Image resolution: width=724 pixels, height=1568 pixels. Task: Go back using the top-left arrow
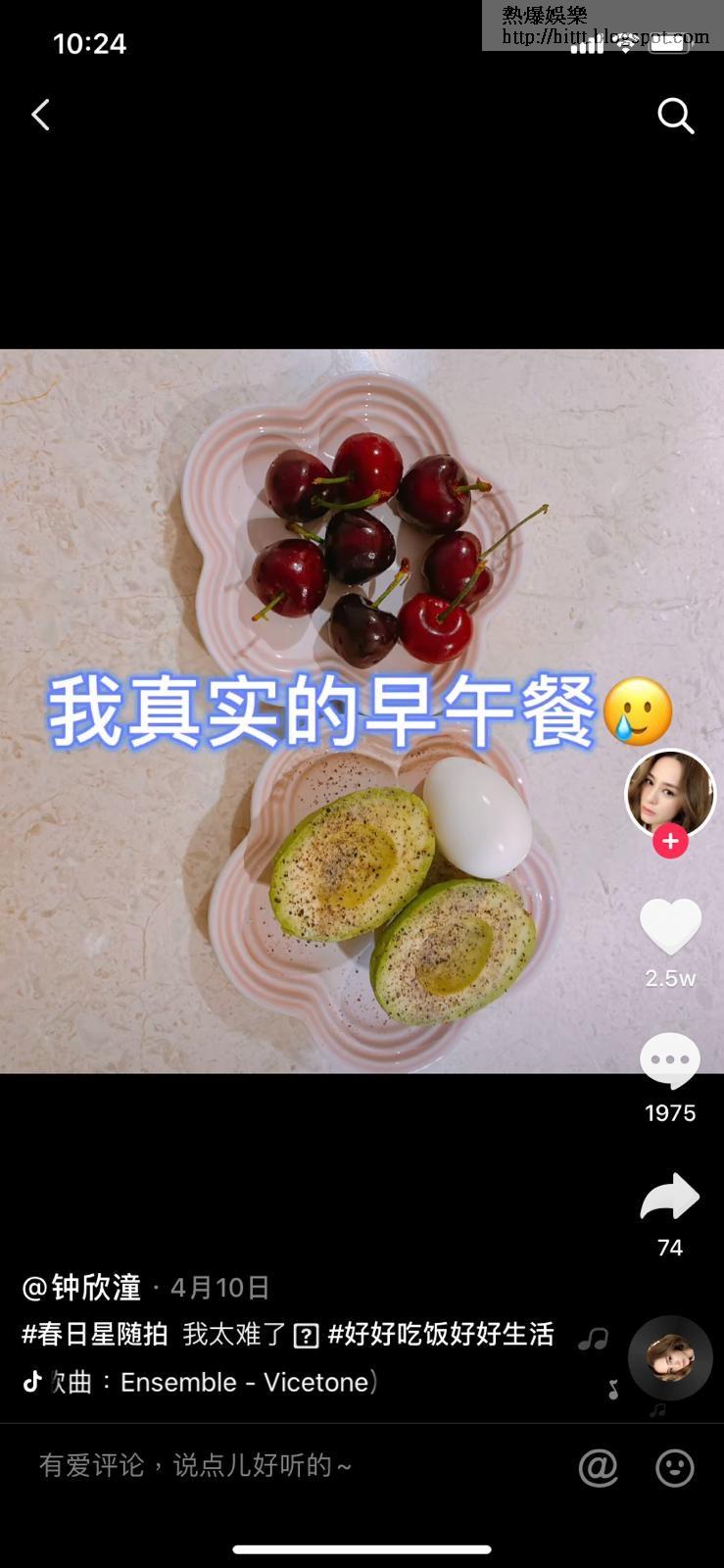point(40,115)
